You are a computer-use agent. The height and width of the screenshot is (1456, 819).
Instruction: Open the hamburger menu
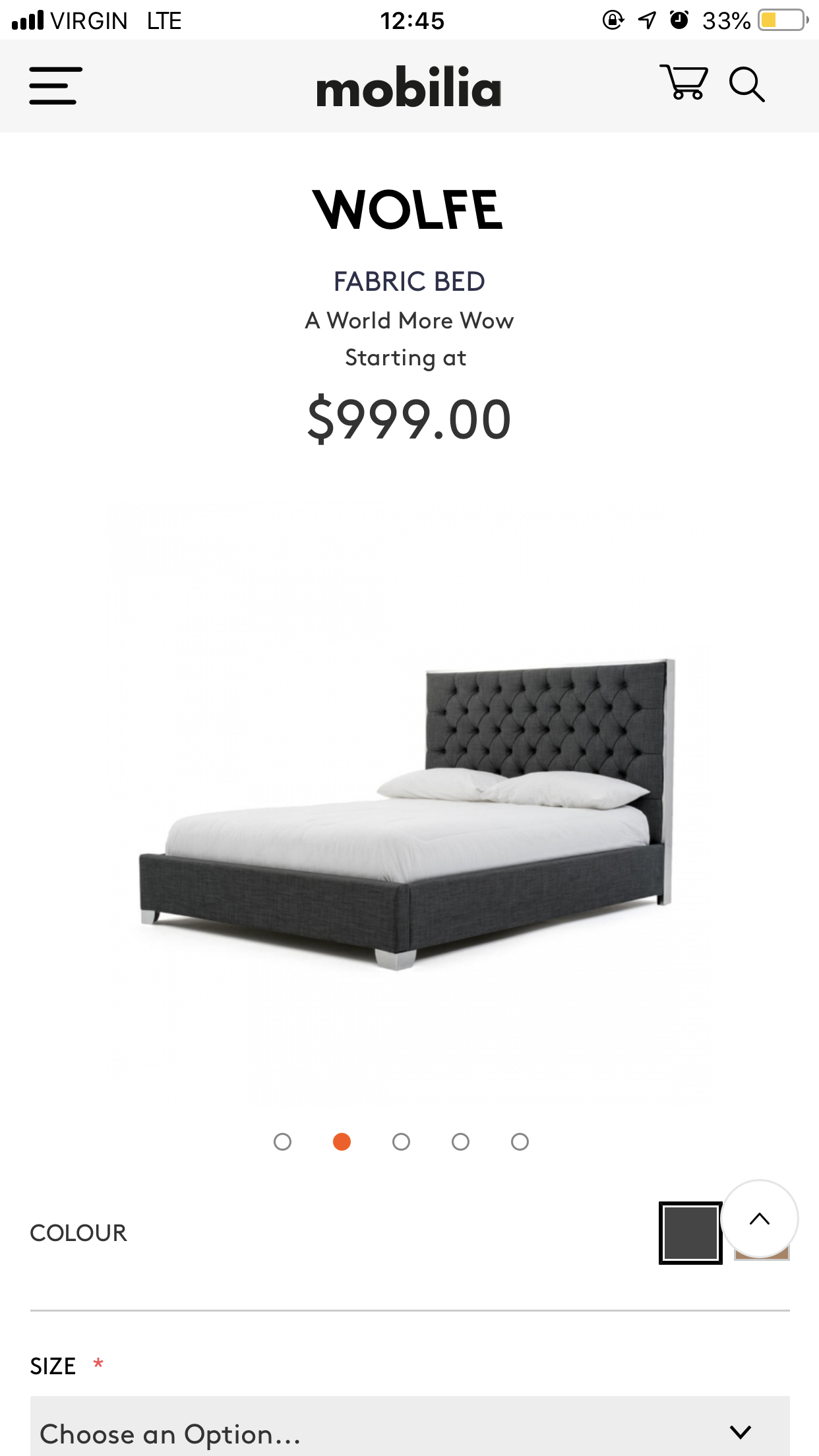tap(55, 86)
